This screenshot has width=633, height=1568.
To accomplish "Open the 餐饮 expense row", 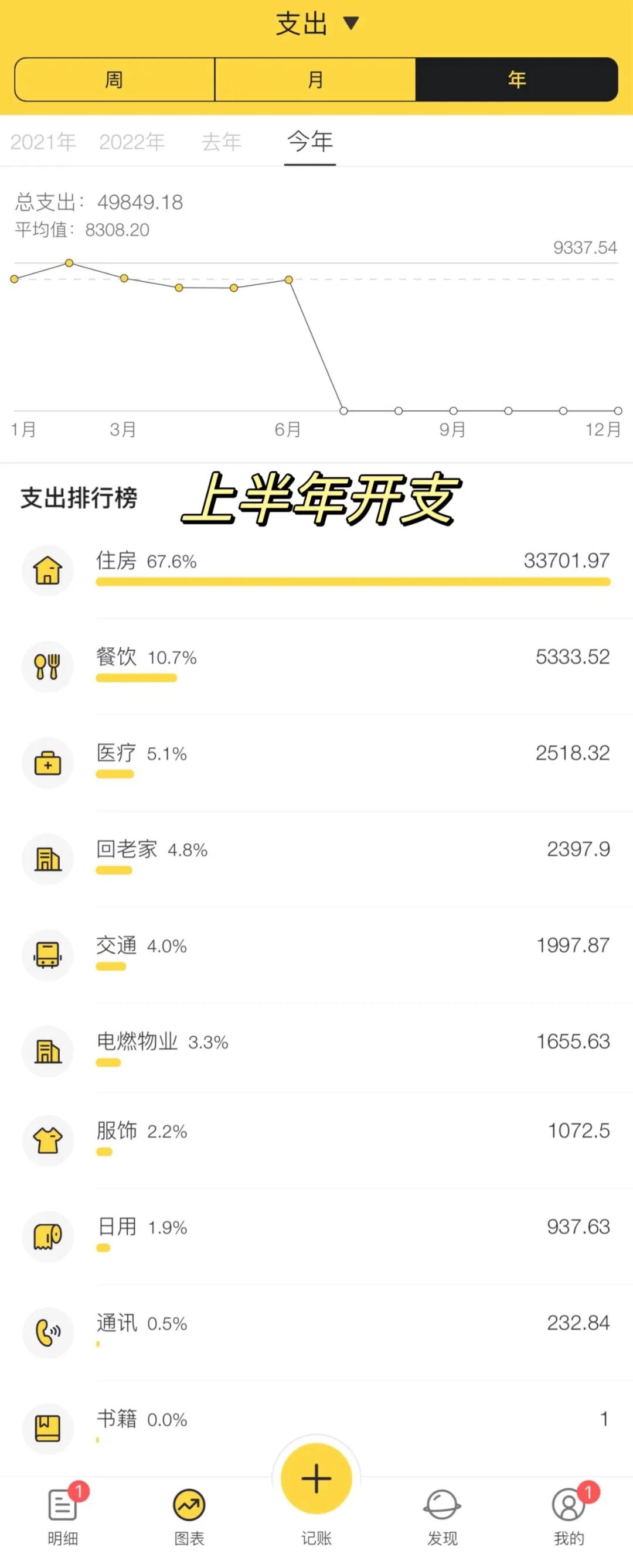I will pos(316,667).
